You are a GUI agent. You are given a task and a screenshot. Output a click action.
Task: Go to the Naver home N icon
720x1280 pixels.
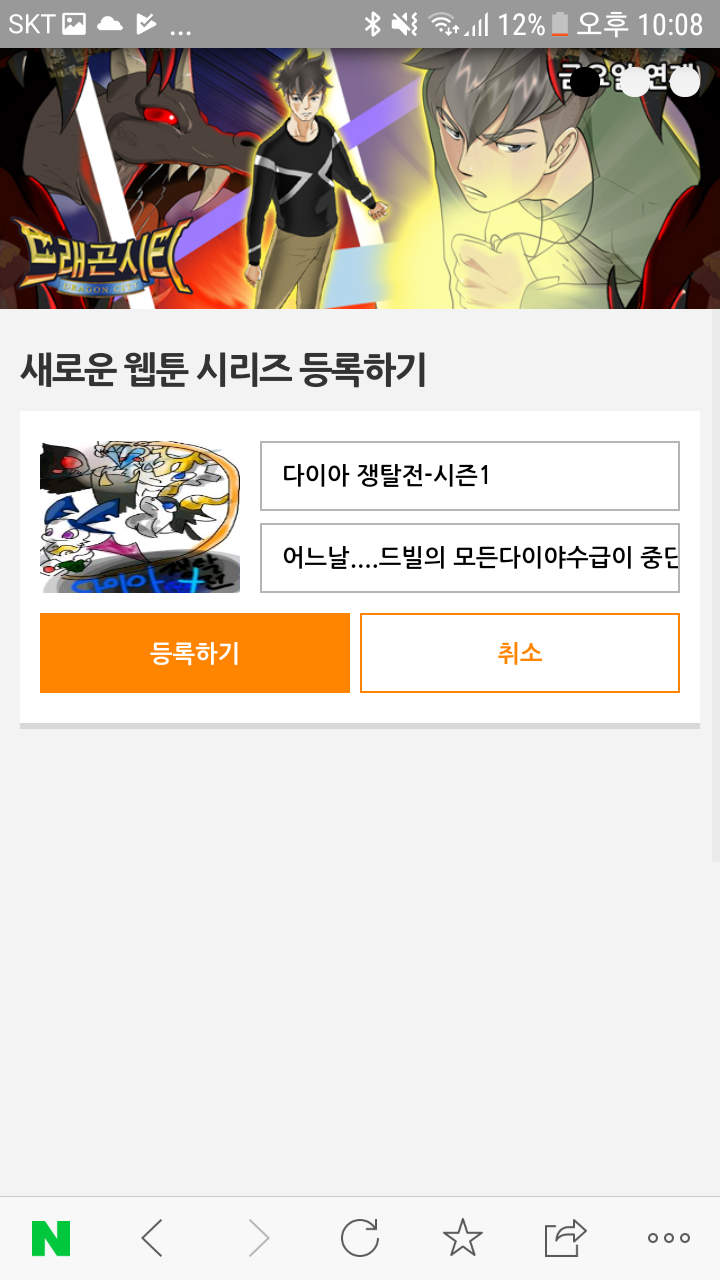pos(51,1238)
